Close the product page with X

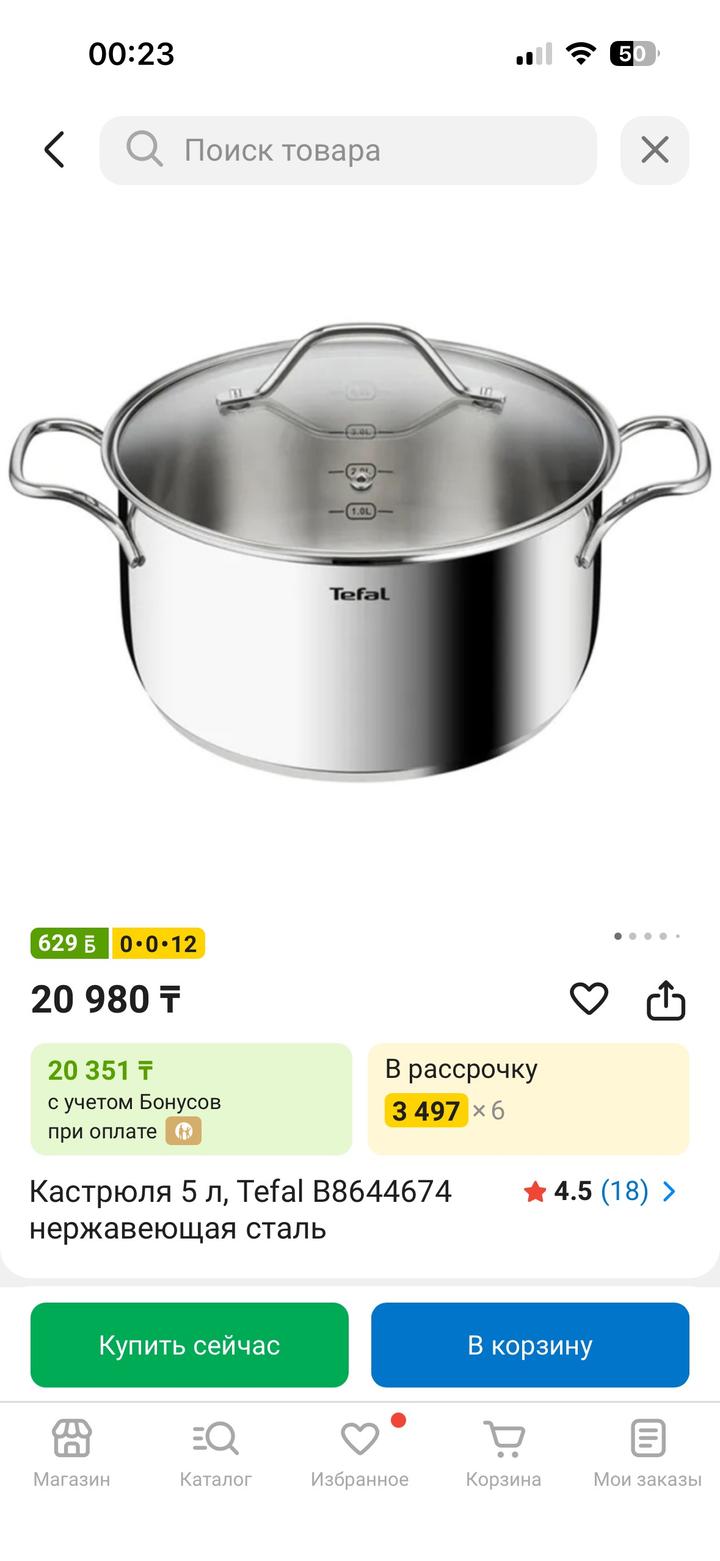(x=654, y=150)
